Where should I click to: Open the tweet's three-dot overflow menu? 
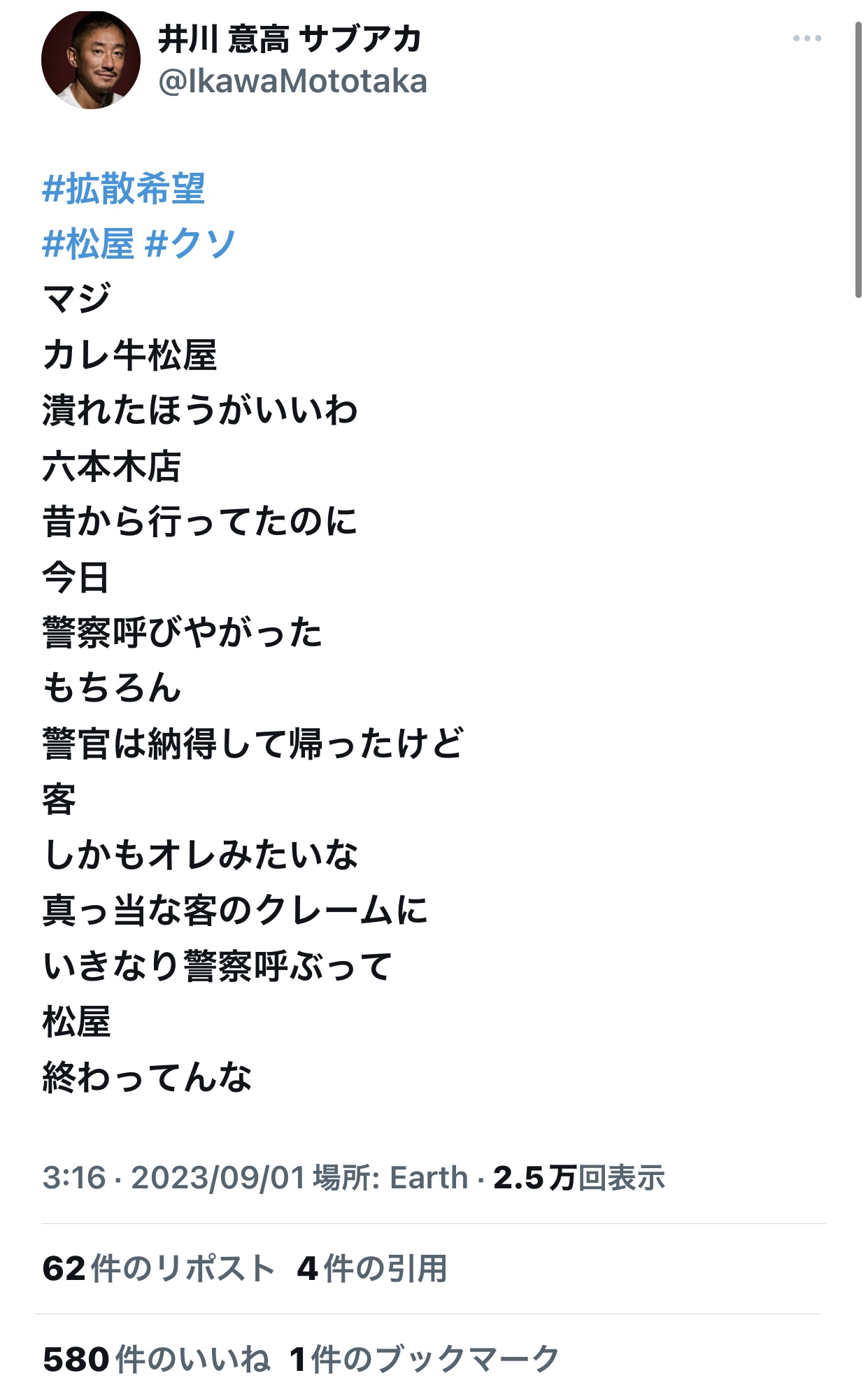806,38
